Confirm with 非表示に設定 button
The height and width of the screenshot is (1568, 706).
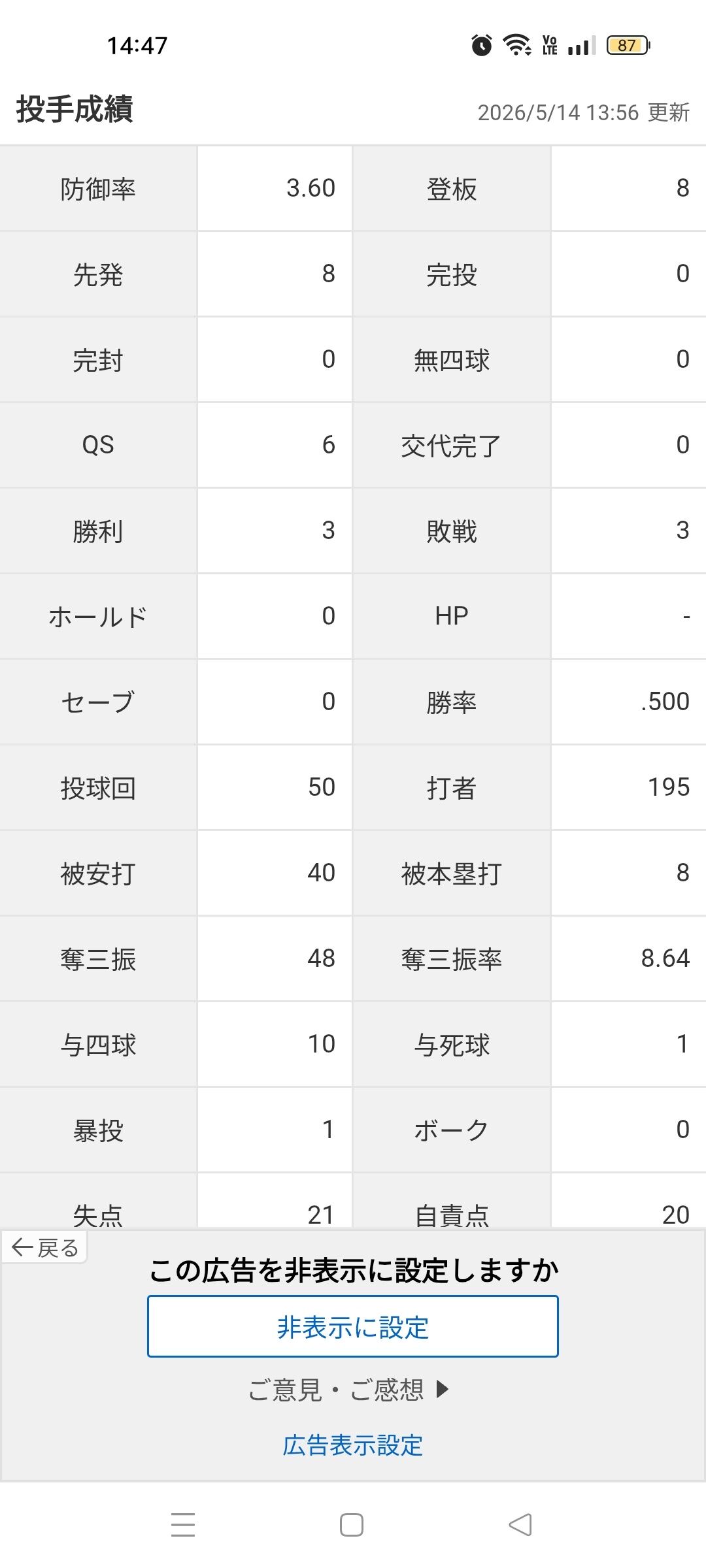[353, 1326]
